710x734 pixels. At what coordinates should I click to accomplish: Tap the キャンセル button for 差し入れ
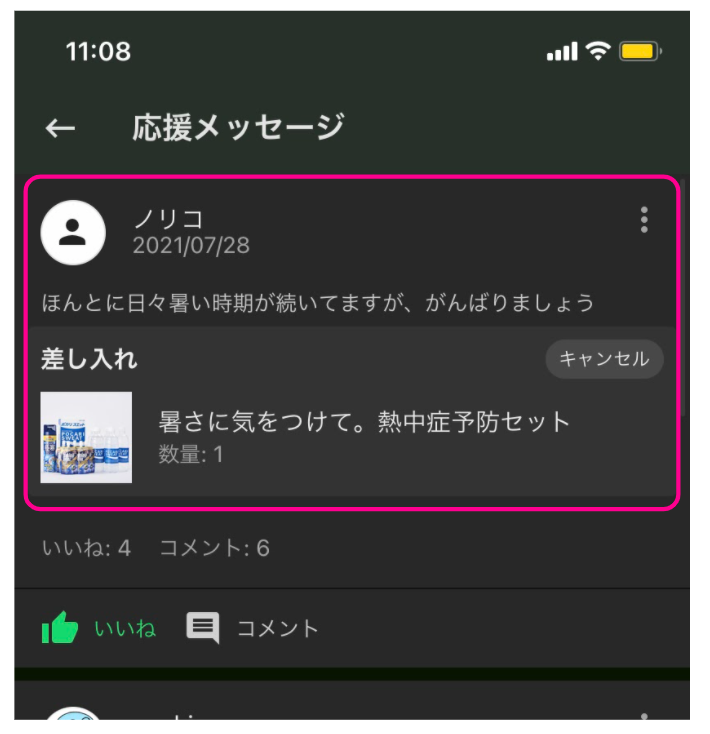point(604,360)
